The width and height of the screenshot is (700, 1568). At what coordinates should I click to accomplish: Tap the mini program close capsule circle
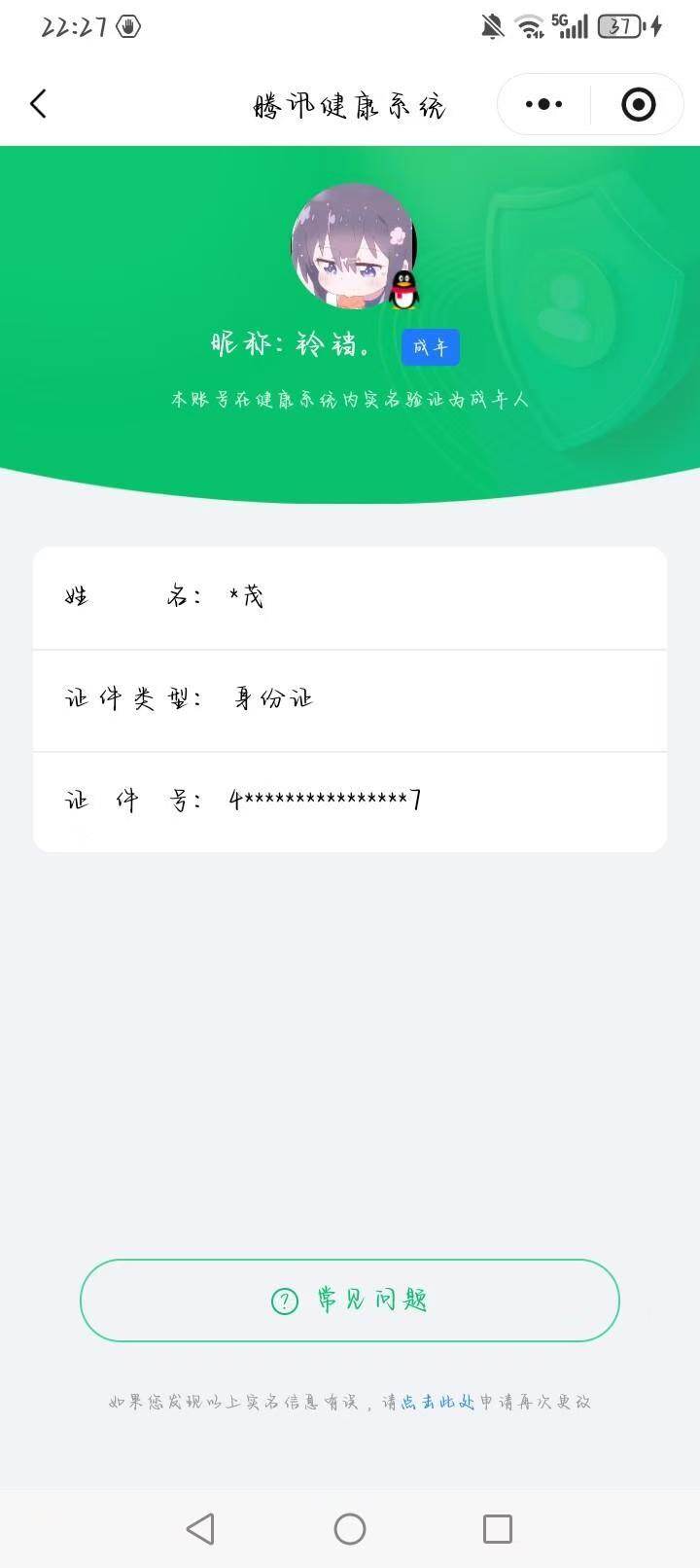point(637,103)
